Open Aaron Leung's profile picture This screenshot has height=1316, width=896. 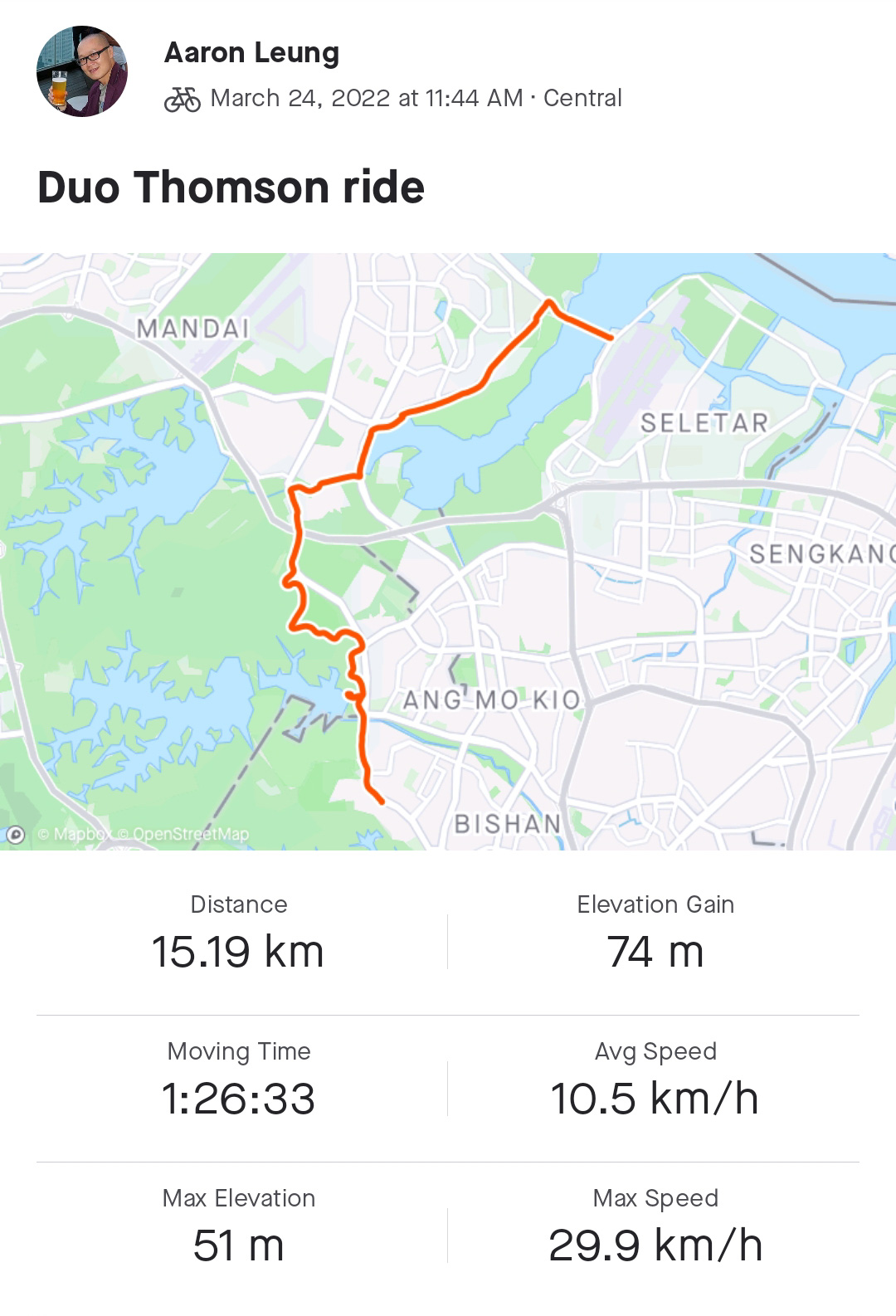click(82, 71)
